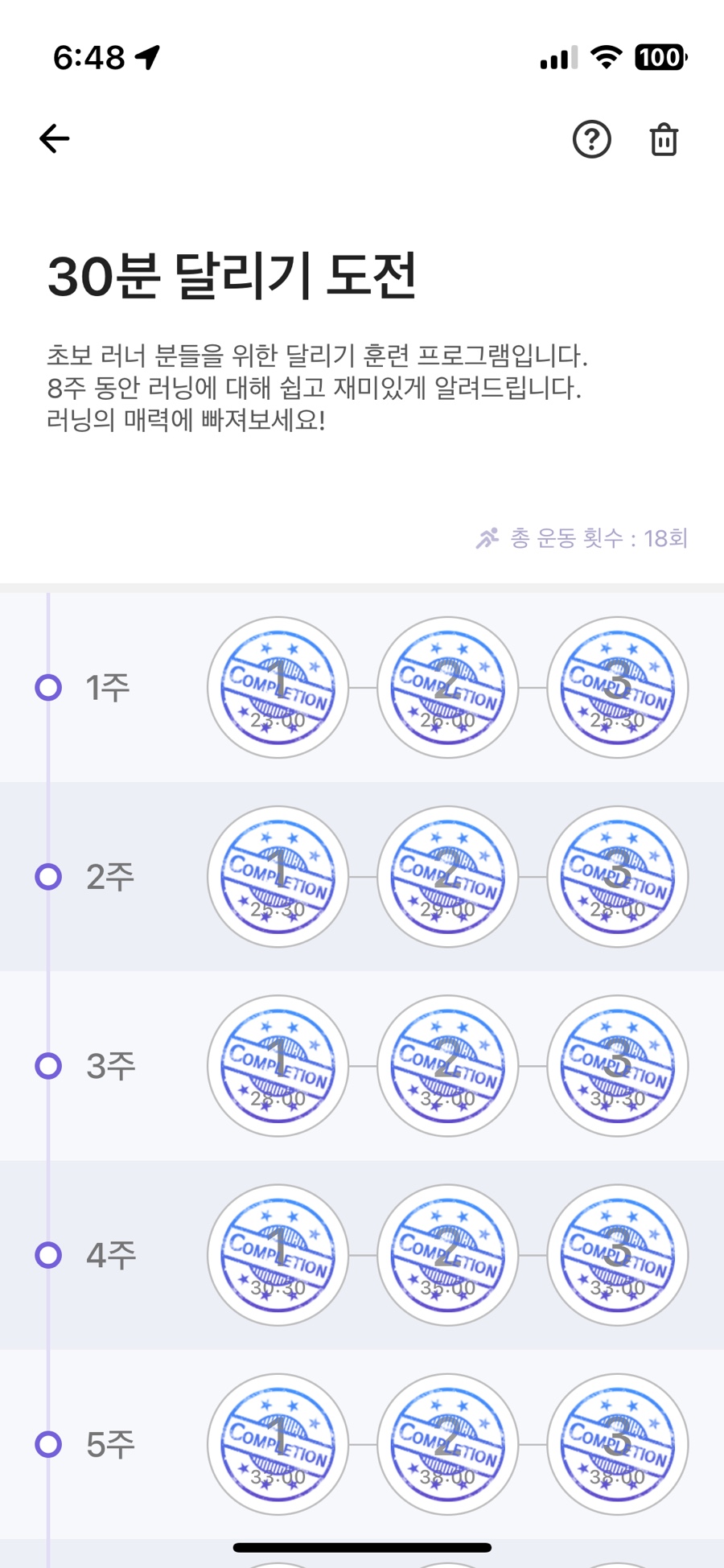Open week 5 session 2 run
This screenshot has width=724, height=1568.
coord(447,1444)
